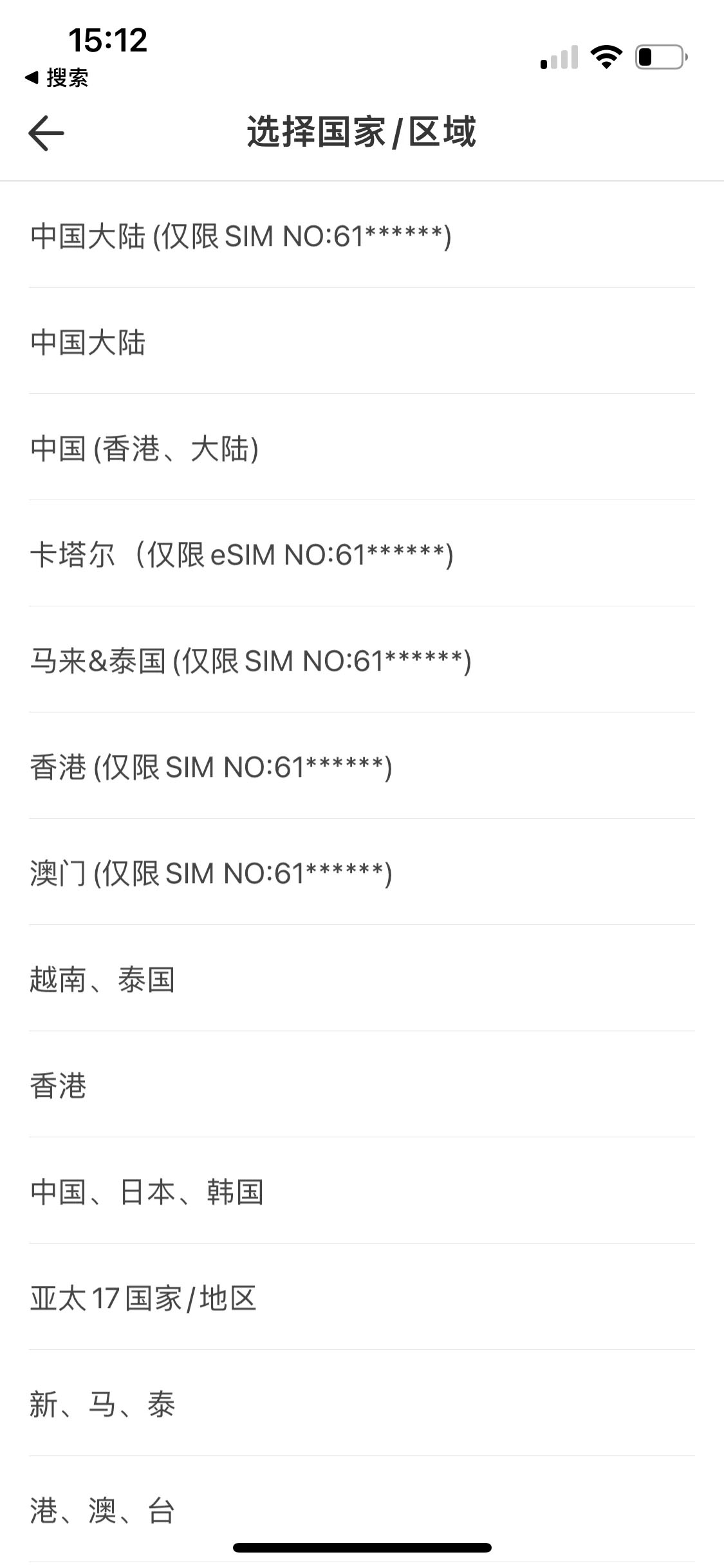Tap the back arrow in header
This screenshot has height=1568, width=724.
(46, 133)
